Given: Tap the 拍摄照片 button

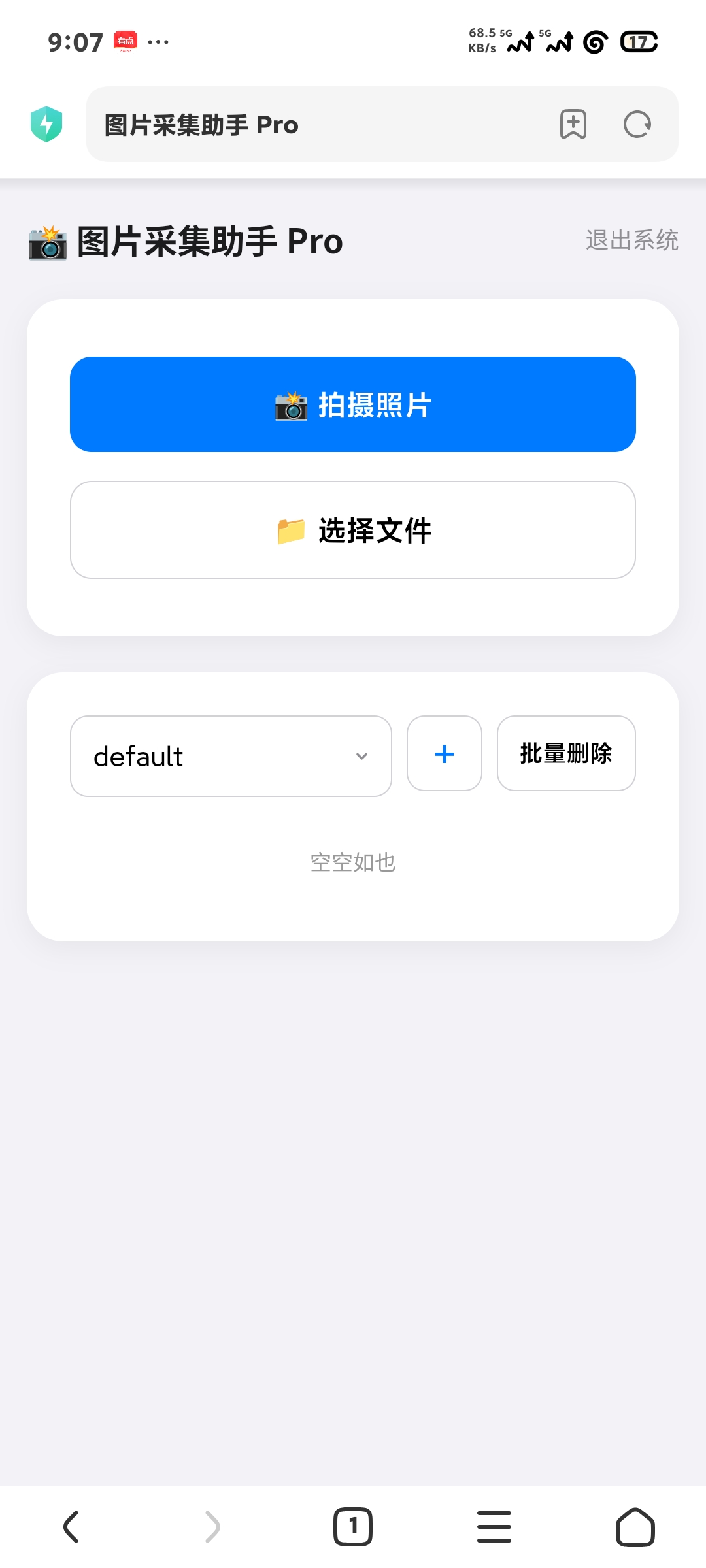Looking at the screenshot, I should (x=353, y=404).
